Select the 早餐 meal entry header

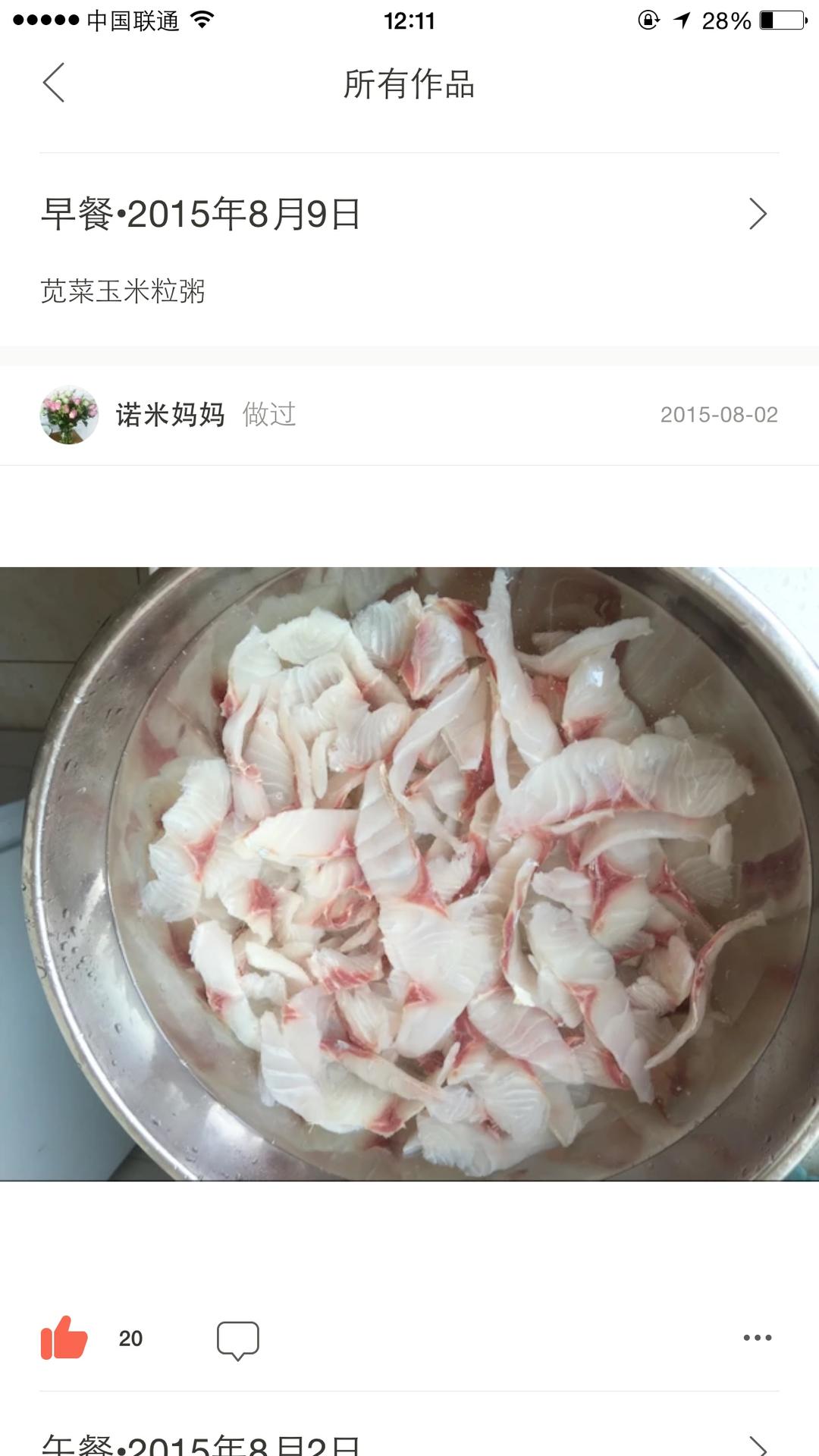(201, 215)
